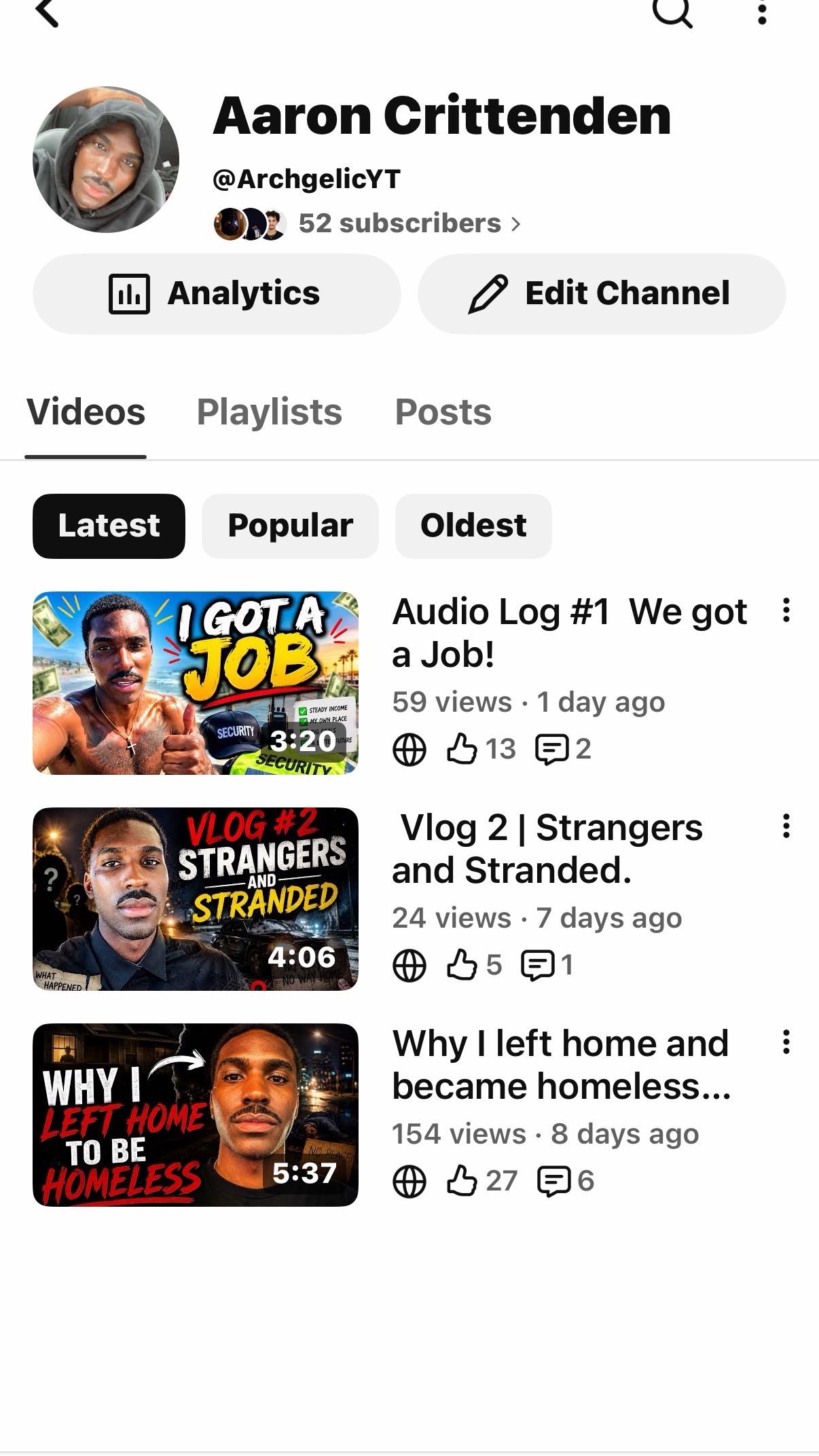Image resolution: width=819 pixels, height=1456 pixels.
Task: Switch to the Playlists tab
Action: pos(270,412)
